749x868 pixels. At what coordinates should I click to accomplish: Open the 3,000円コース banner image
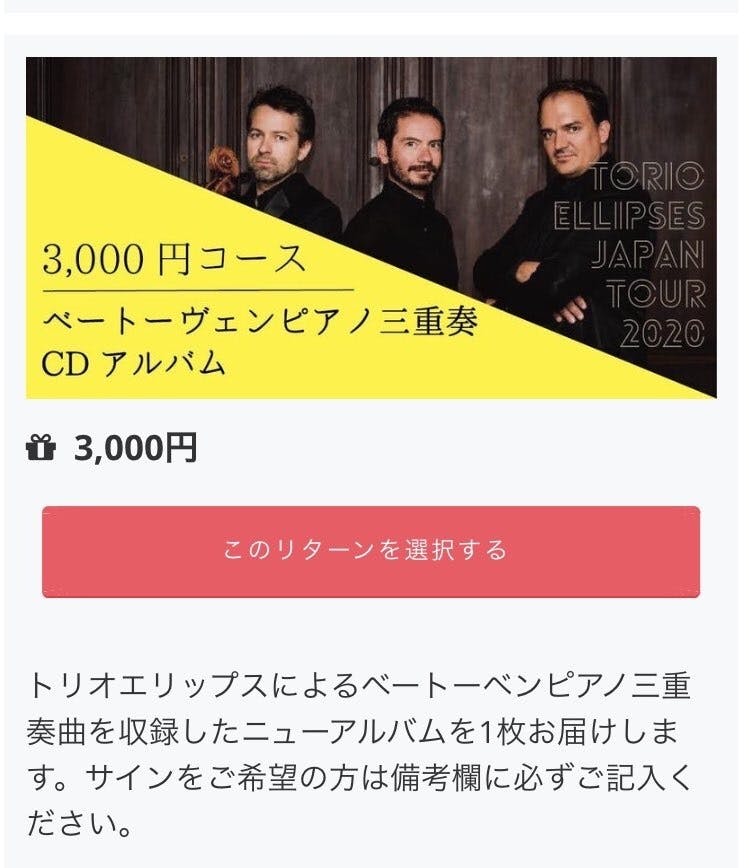click(x=370, y=228)
